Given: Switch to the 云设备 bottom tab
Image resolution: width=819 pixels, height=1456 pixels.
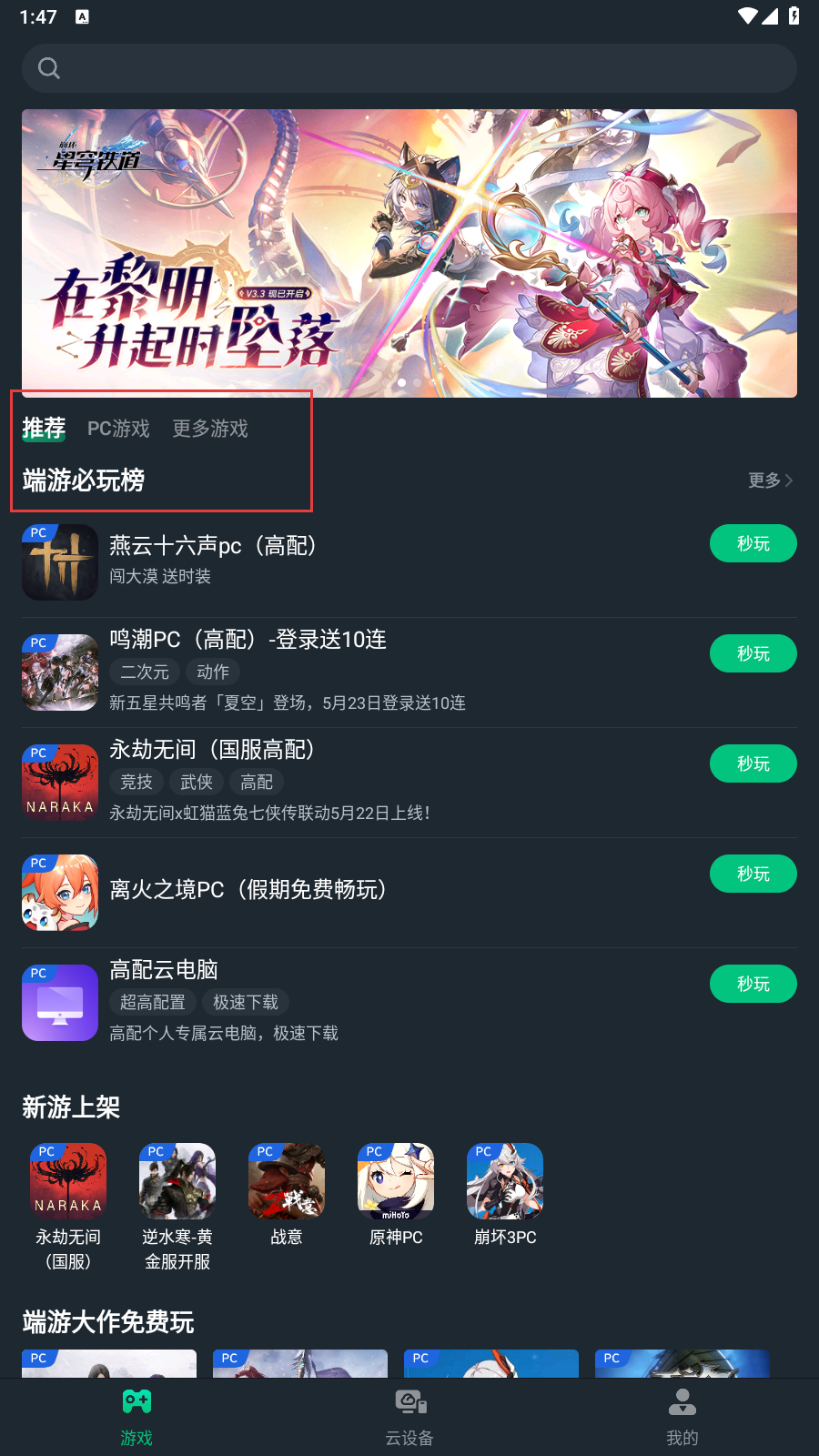Looking at the screenshot, I should click(x=409, y=1417).
